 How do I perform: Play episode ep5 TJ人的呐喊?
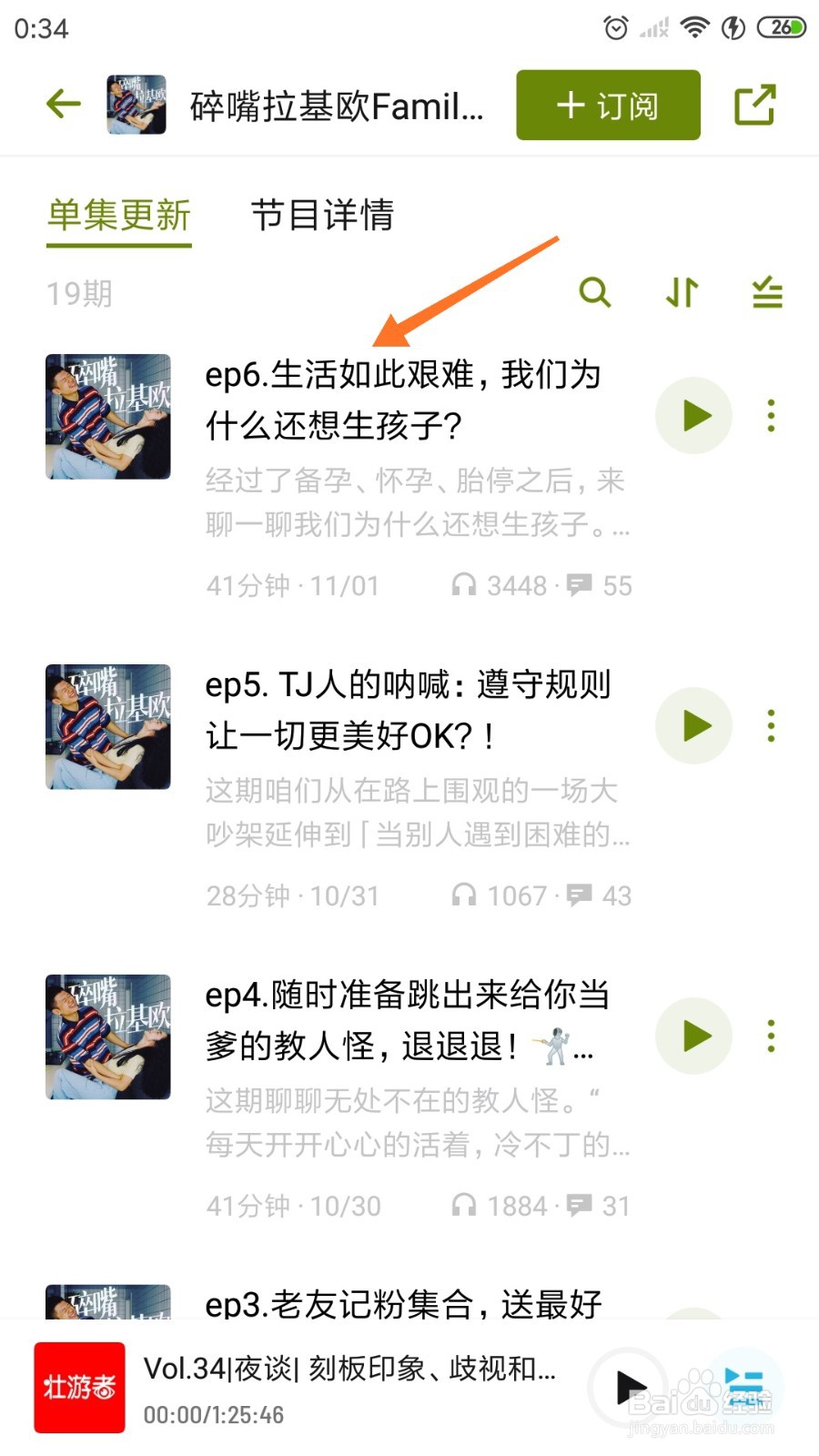(693, 725)
